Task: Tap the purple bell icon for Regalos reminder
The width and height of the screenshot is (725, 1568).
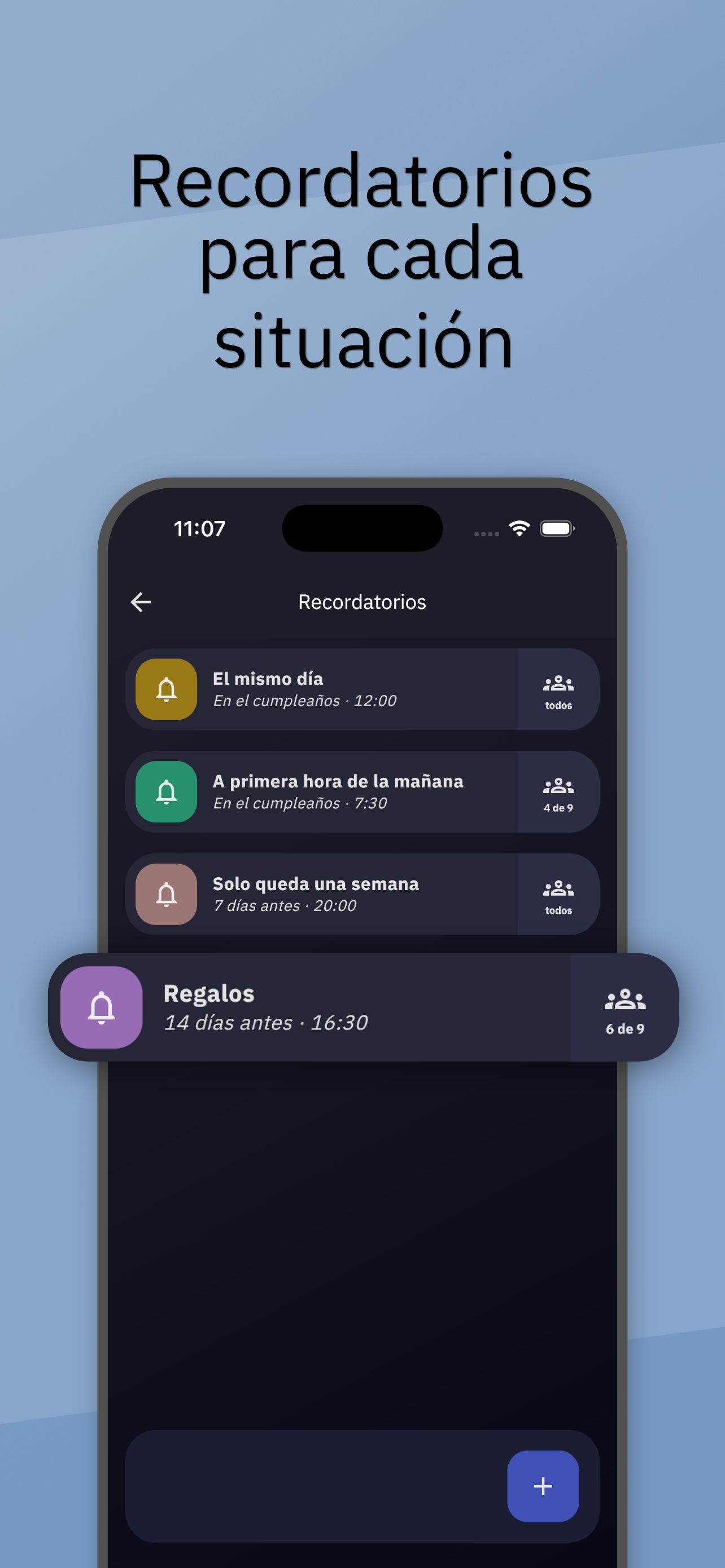Action: 101,1008
